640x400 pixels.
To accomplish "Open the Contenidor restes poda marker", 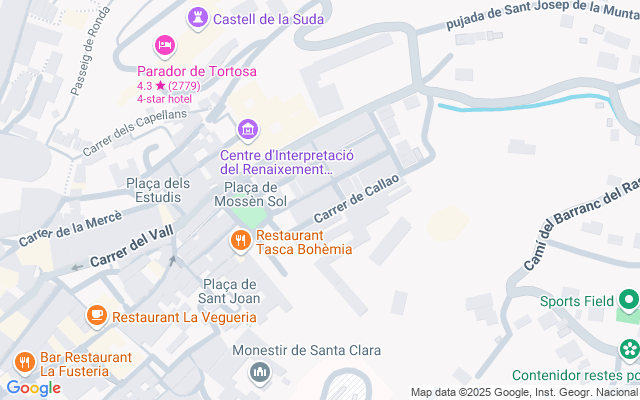I will tap(629, 351).
